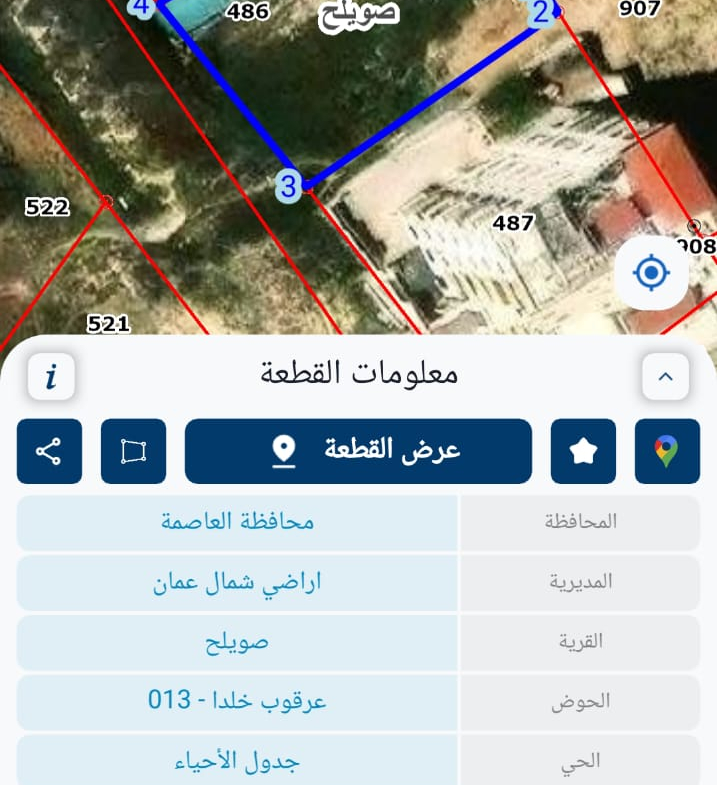Image resolution: width=717 pixels, height=785 pixels.
Task: Tap the parcel boundary polygon icon
Action: coord(133,451)
